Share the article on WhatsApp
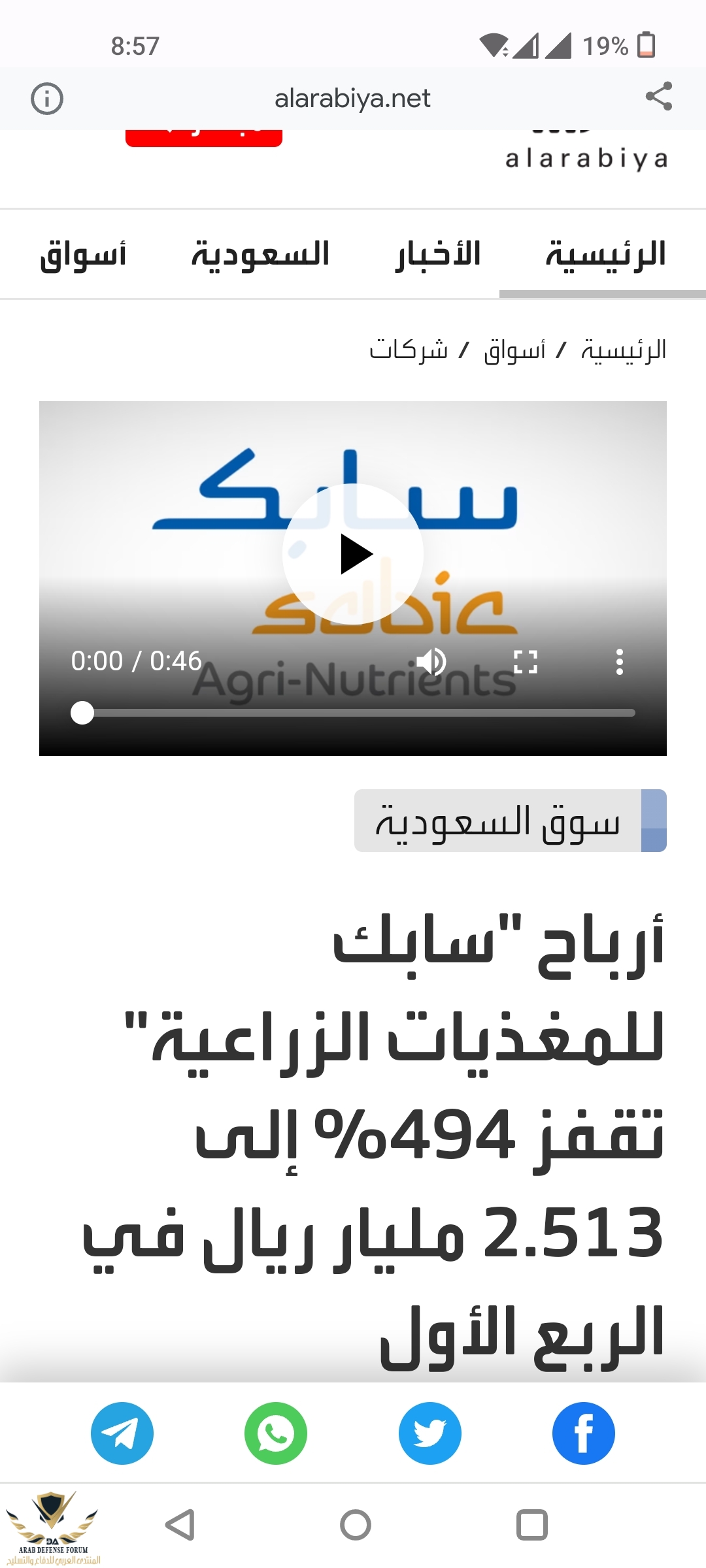706x1568 pixels. 276,1433
